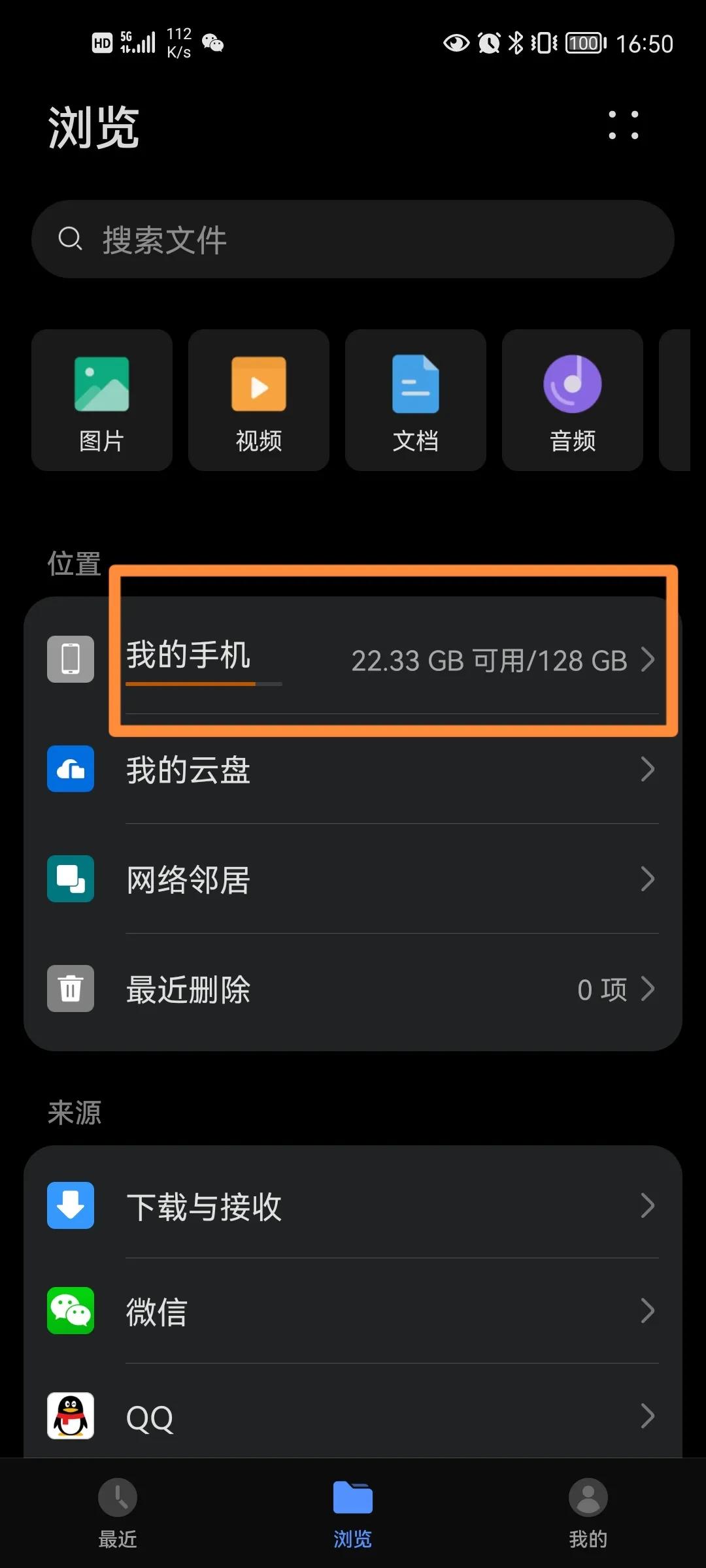Expand 我的云盘 with its chevron
Image resolution: width=706 pixels, height=1568 pixels.
pos(648,770)
